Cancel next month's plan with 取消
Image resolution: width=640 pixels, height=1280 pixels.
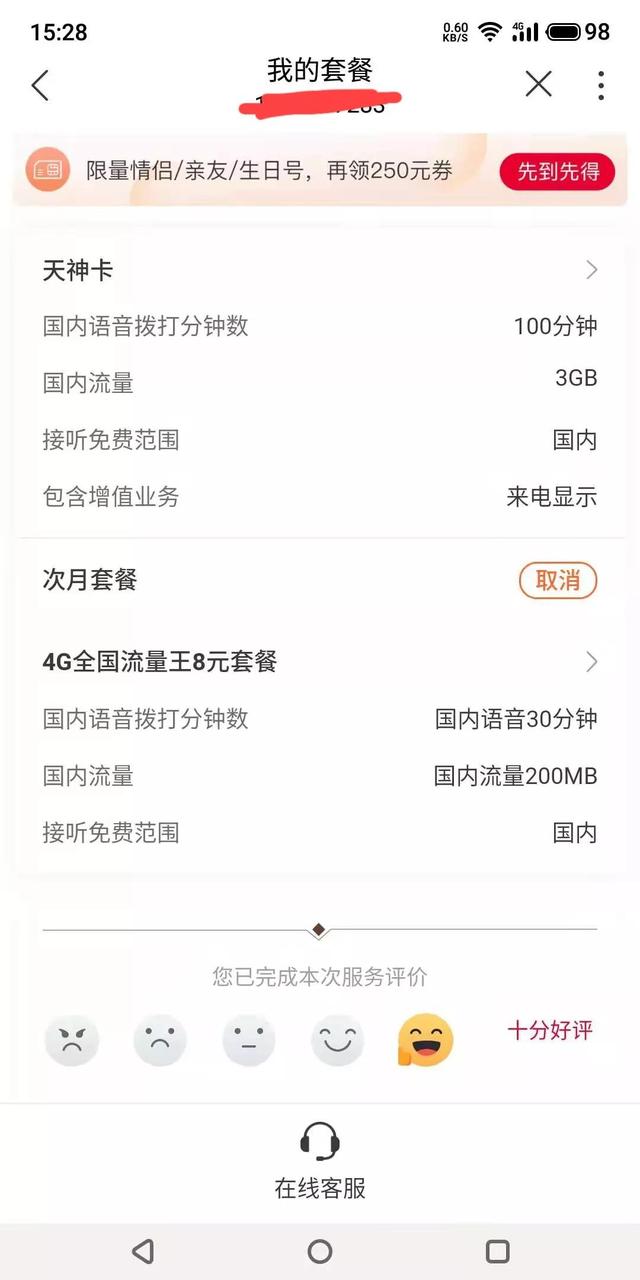(558, 580)
